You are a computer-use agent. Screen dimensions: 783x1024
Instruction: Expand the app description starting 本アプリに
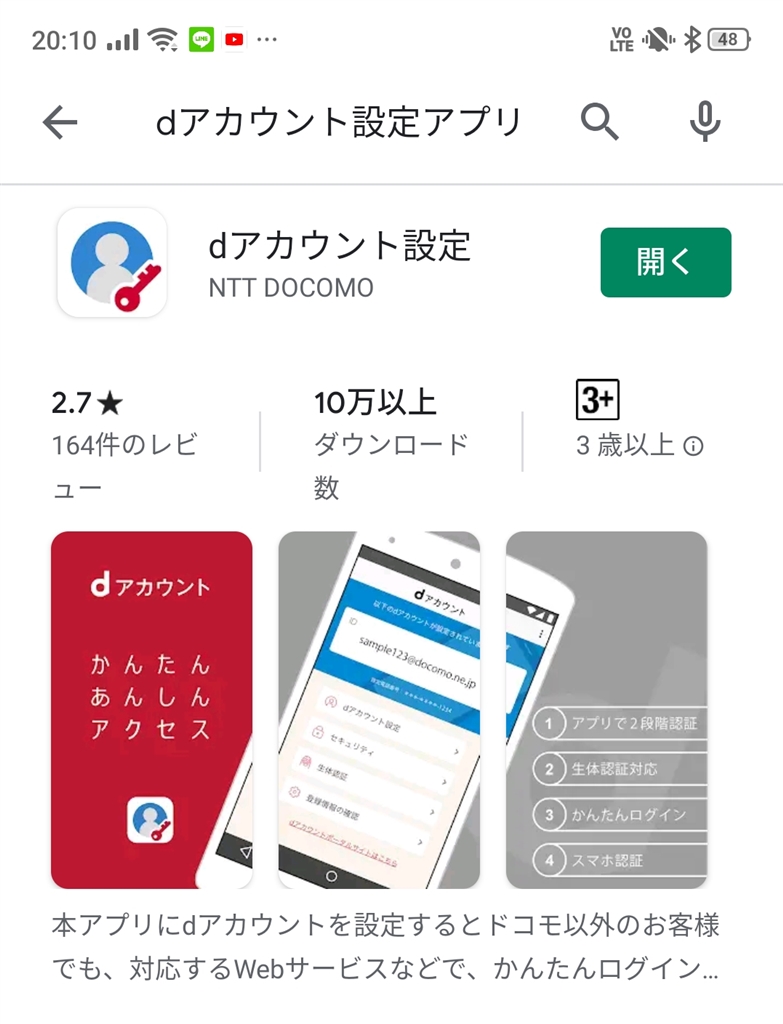pyautogui.click(x=385, y=947)
